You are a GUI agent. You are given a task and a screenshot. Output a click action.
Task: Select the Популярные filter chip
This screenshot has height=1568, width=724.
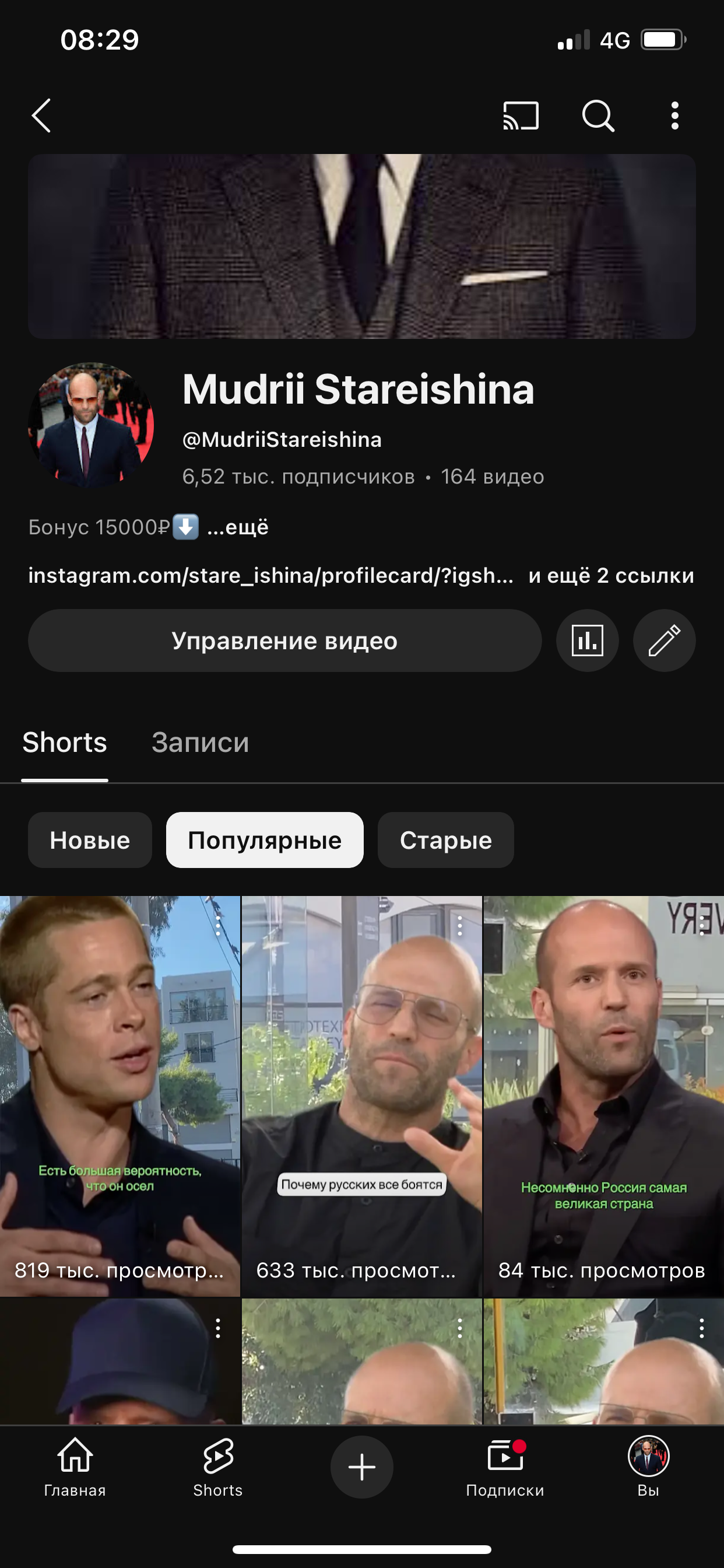[x=265, y=840]
